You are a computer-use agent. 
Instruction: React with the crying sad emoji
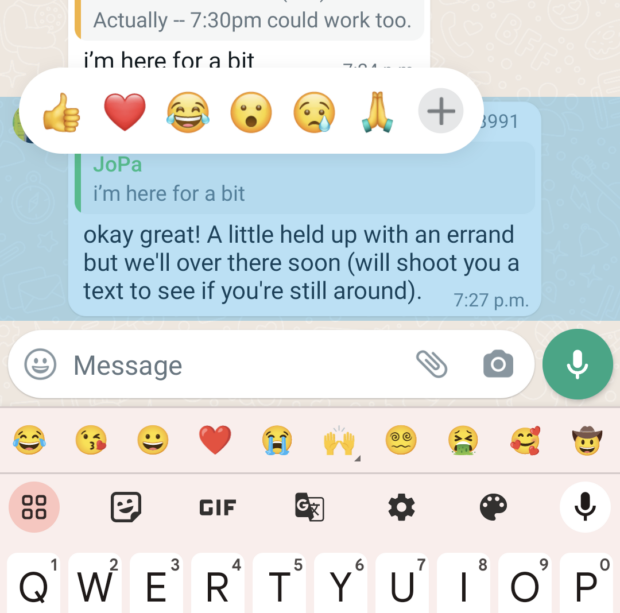tap(314, 112)
